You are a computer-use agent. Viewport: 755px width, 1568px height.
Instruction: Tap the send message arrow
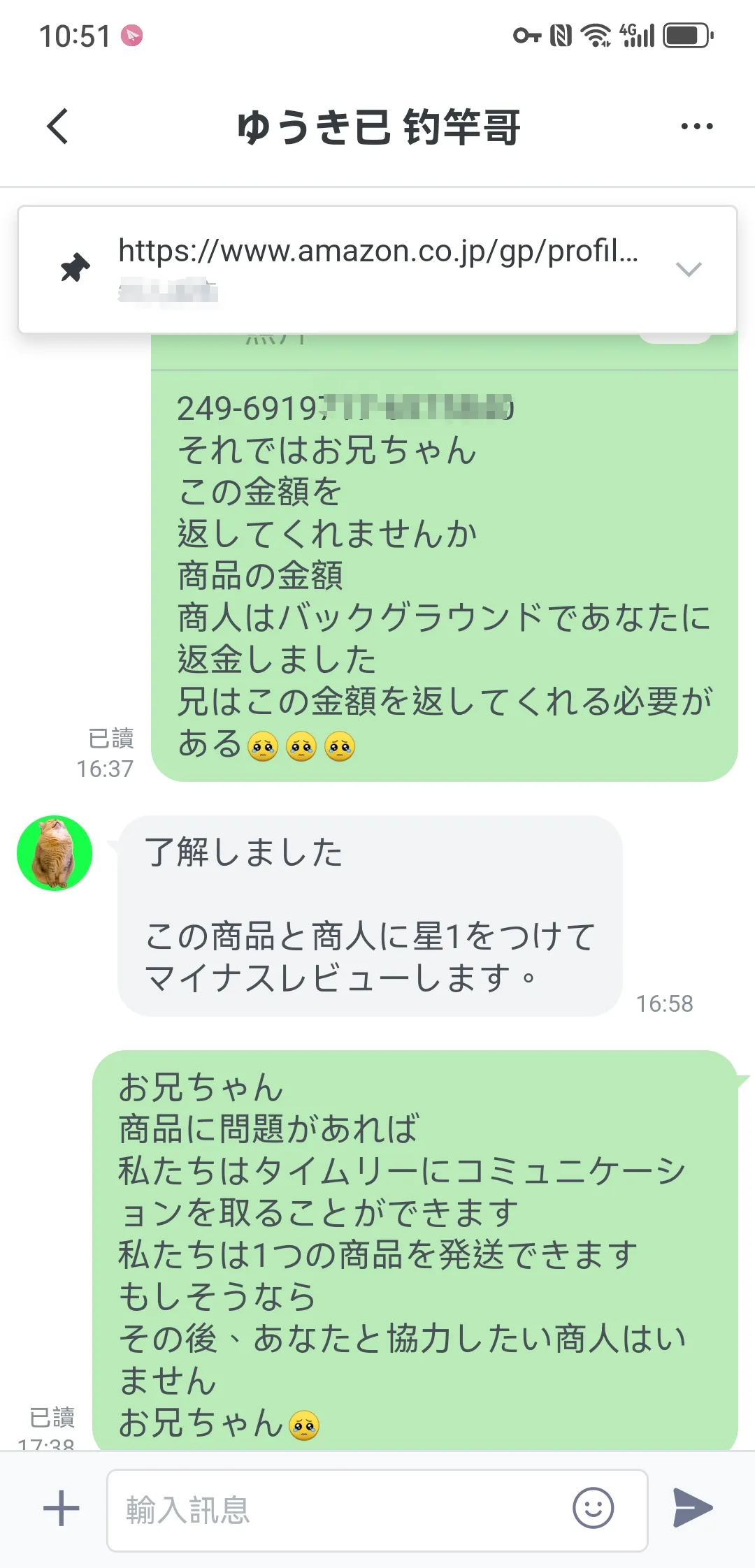tap(692, 1508)
